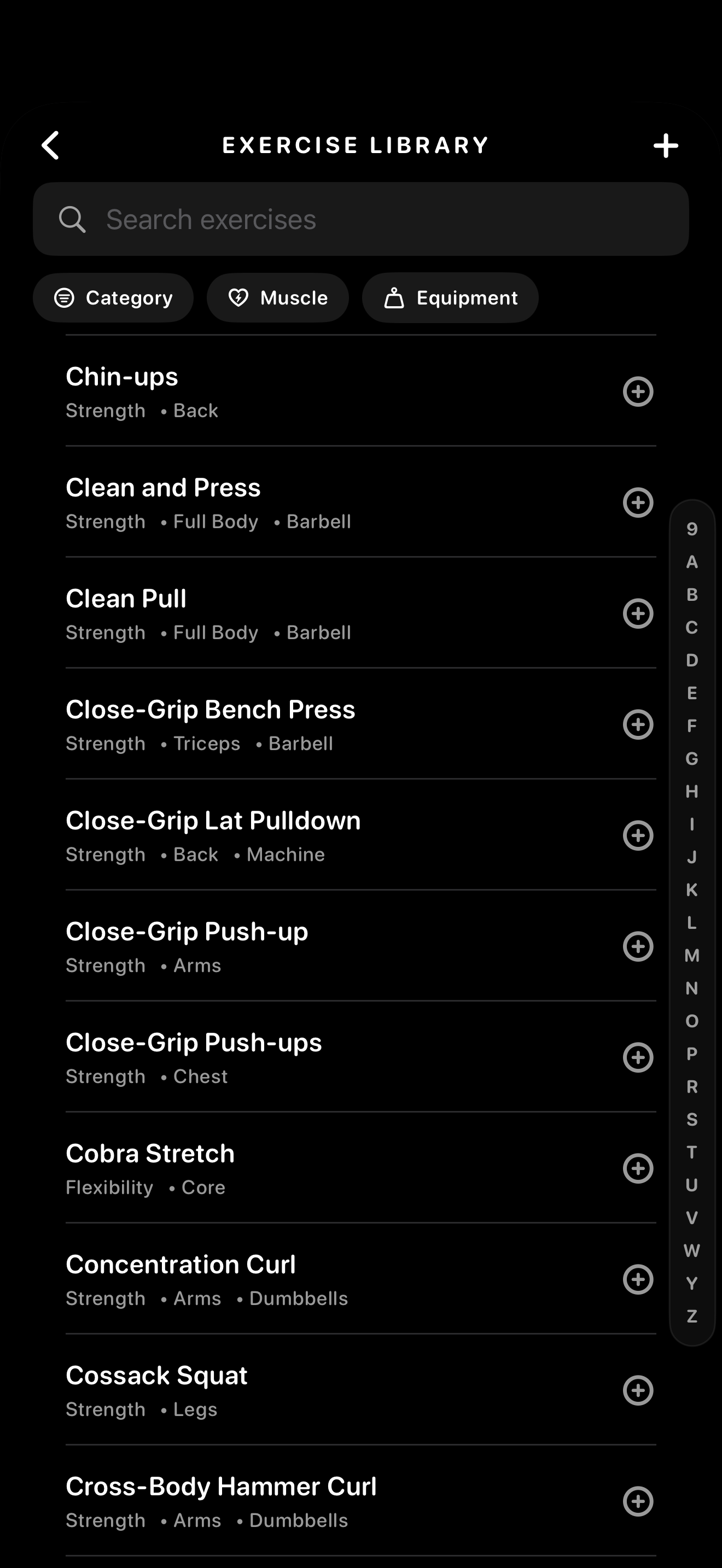Add Clean and Press with the plus icon
This screenshot has width=722, height=1568.
(x=638, y=503)
